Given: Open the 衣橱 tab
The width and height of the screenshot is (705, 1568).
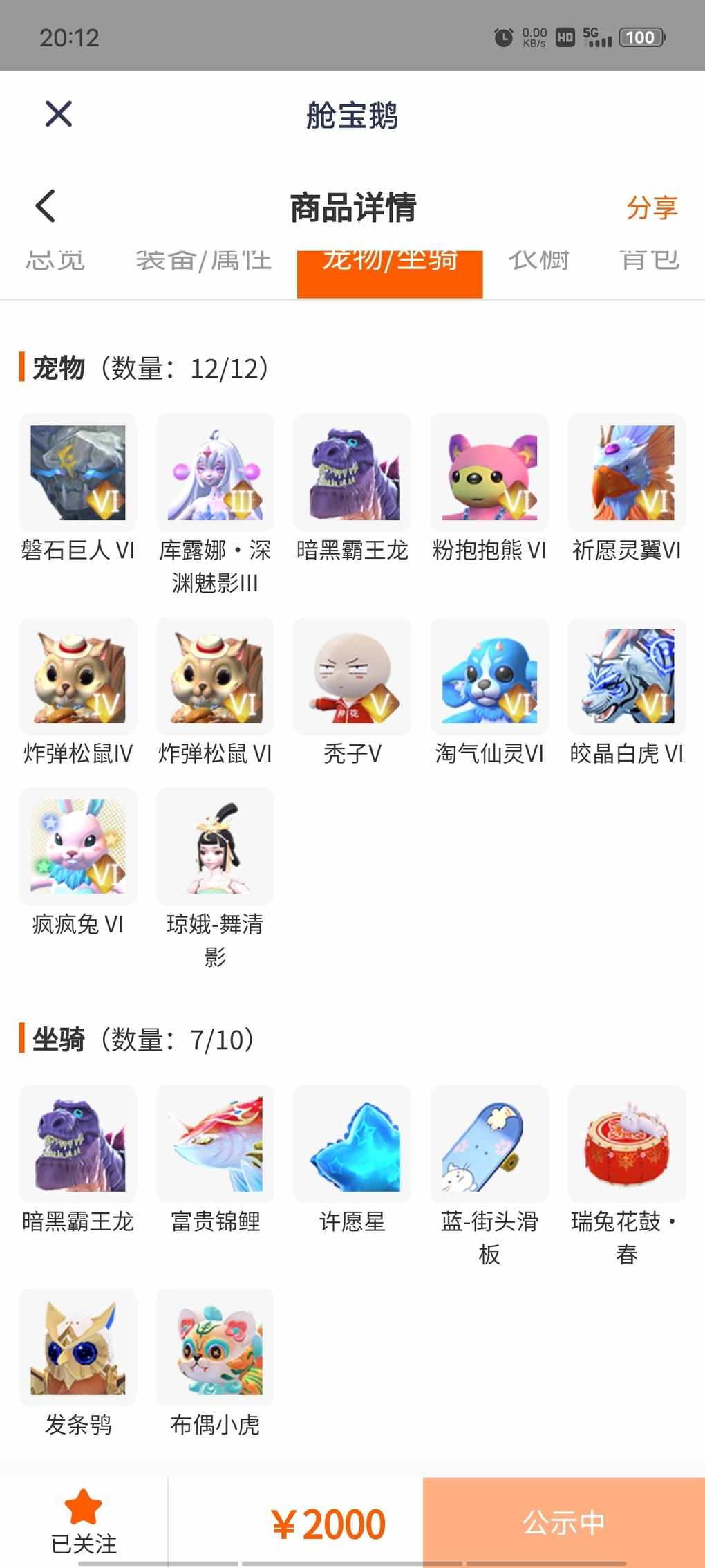Looking at the screenshot, I should 538,261.
